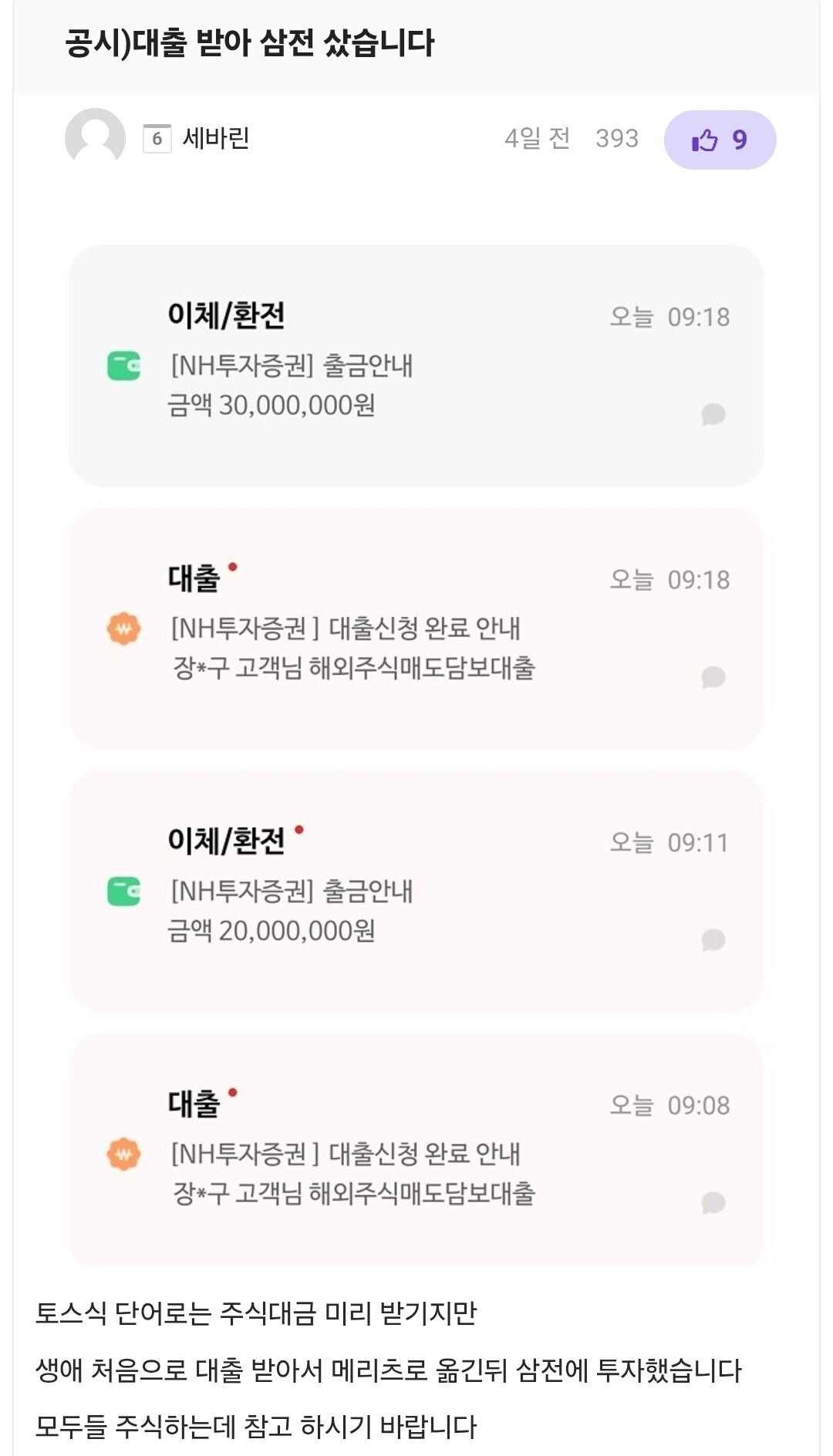Image resolution: width=833 pixels, height=1456 pixels.
Task: Like the post with the thumbs-up button
Action: pyautogui.click(x=720, y=140)
